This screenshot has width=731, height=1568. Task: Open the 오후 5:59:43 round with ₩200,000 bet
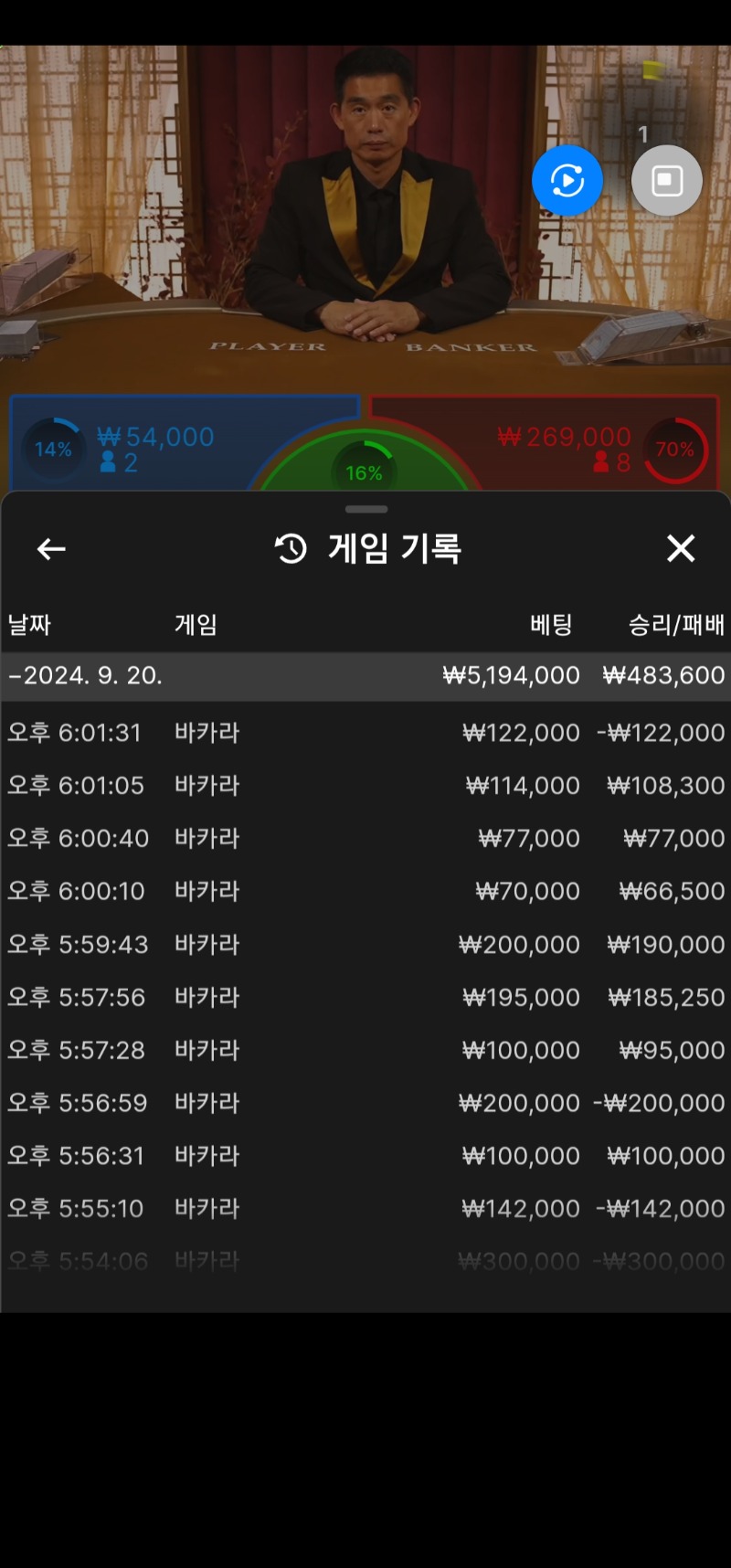coord(365,945)
